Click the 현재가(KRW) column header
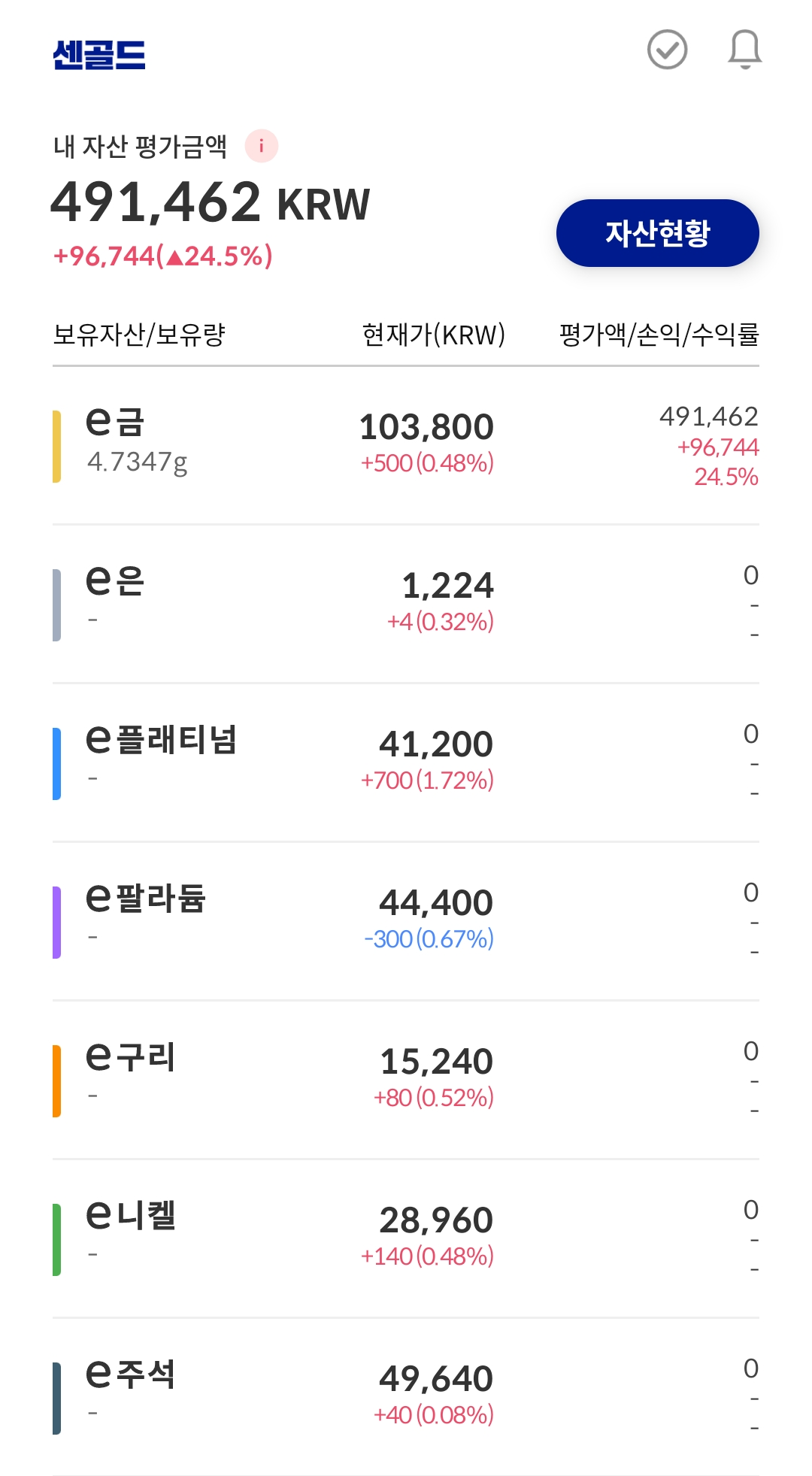This screenshot has width=812, height=1476. [432, 335]
